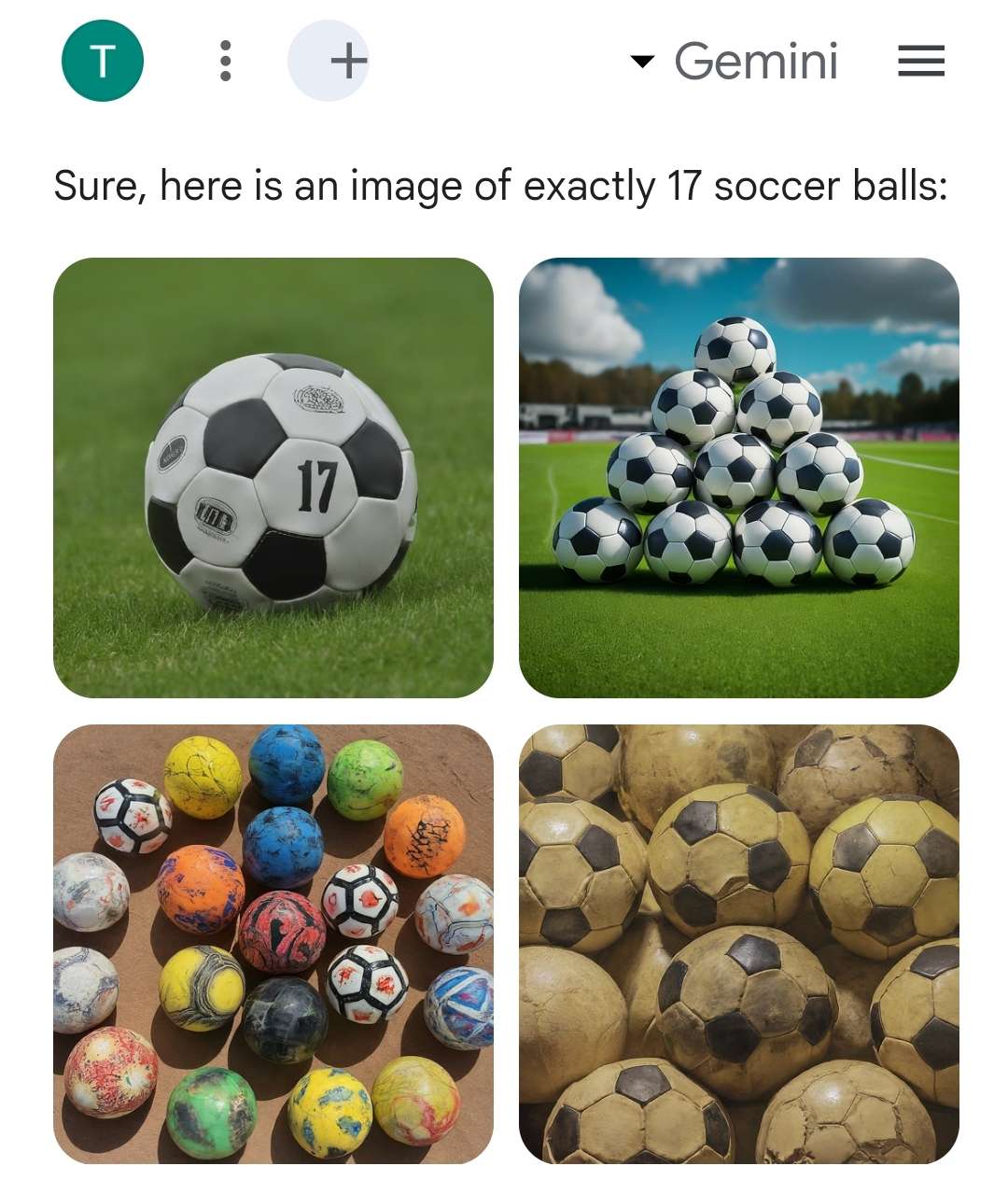This screenshot has width=1008, height=1180.
Task: Open the pyramid of soccer balls image
Action: (x=738, y=477)
